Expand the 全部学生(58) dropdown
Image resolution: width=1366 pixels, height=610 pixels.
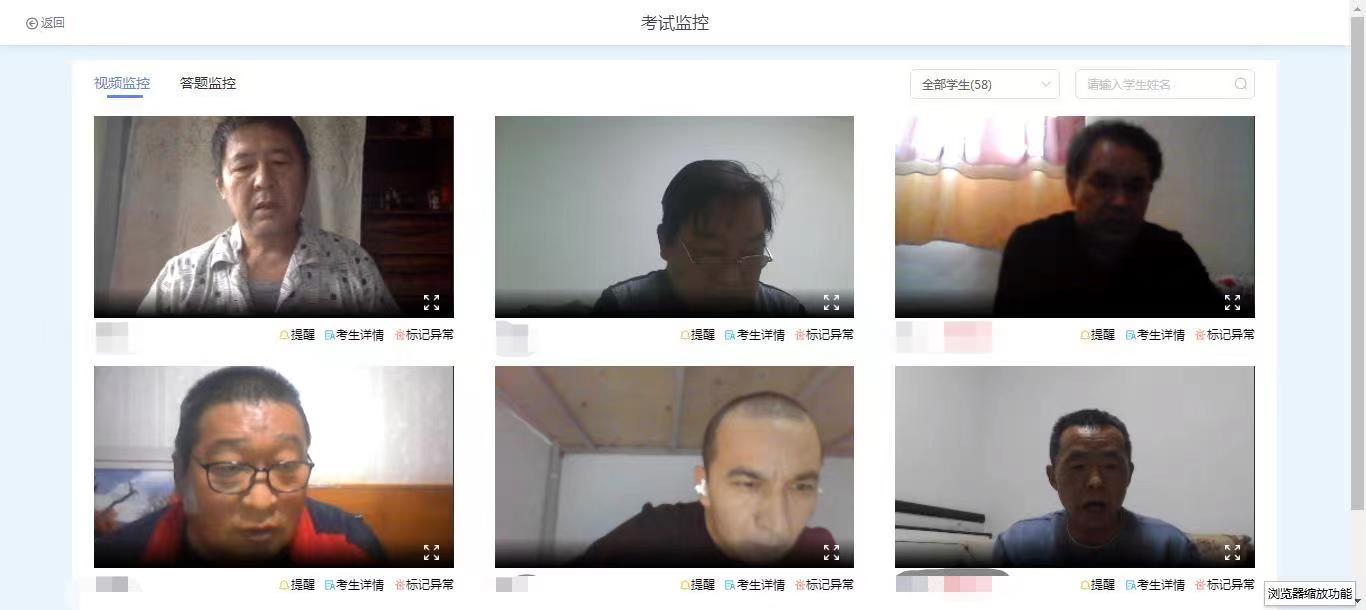[984, 85]
